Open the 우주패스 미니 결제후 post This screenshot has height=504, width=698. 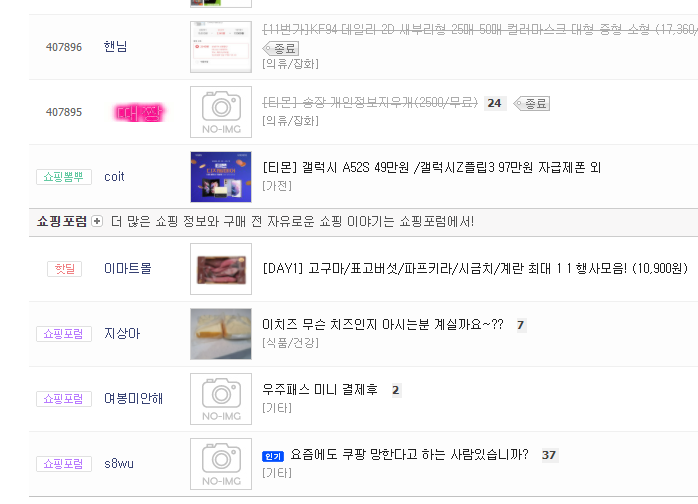(320, 389)
